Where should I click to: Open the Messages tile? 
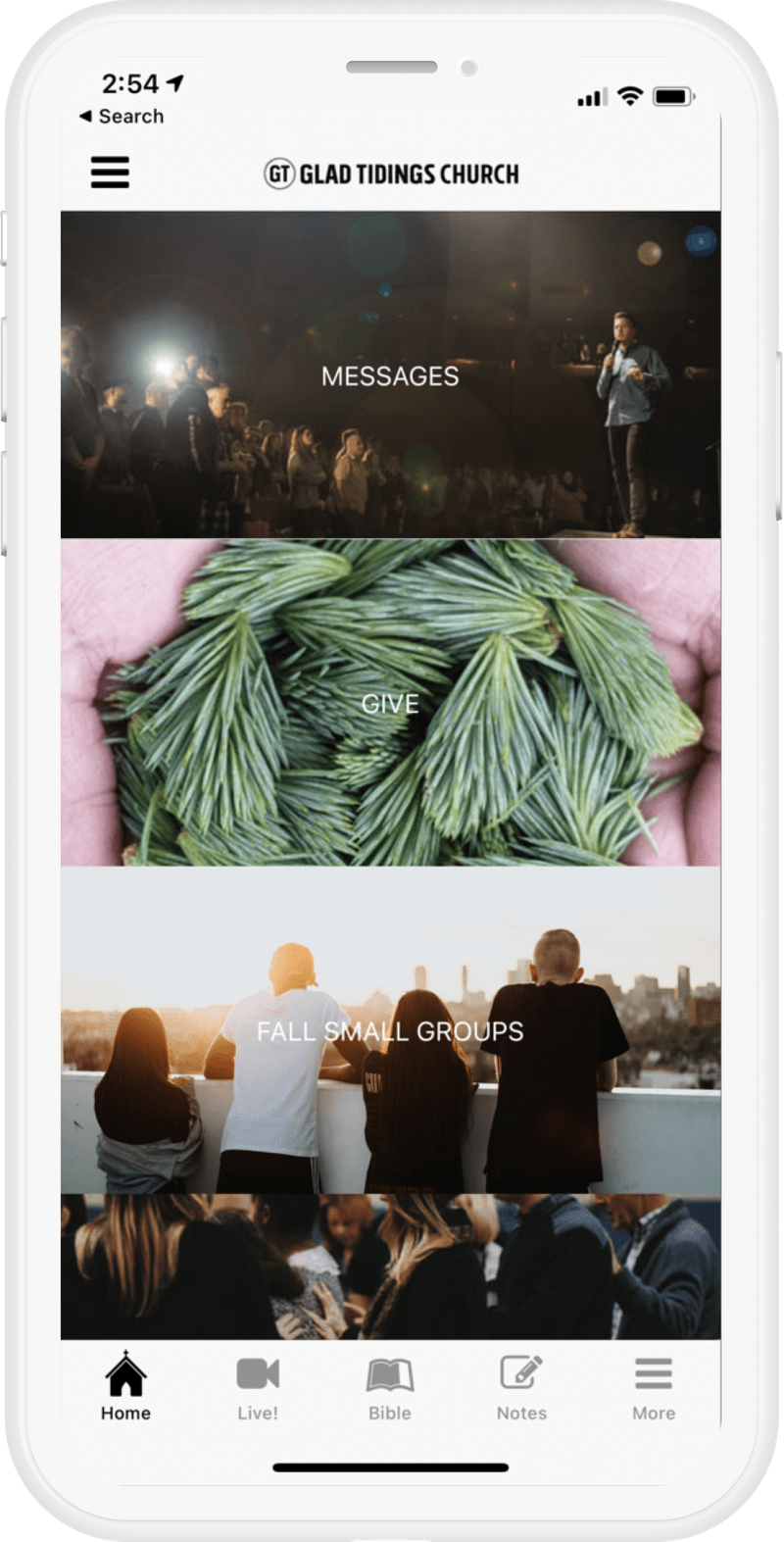coord(390,374)
